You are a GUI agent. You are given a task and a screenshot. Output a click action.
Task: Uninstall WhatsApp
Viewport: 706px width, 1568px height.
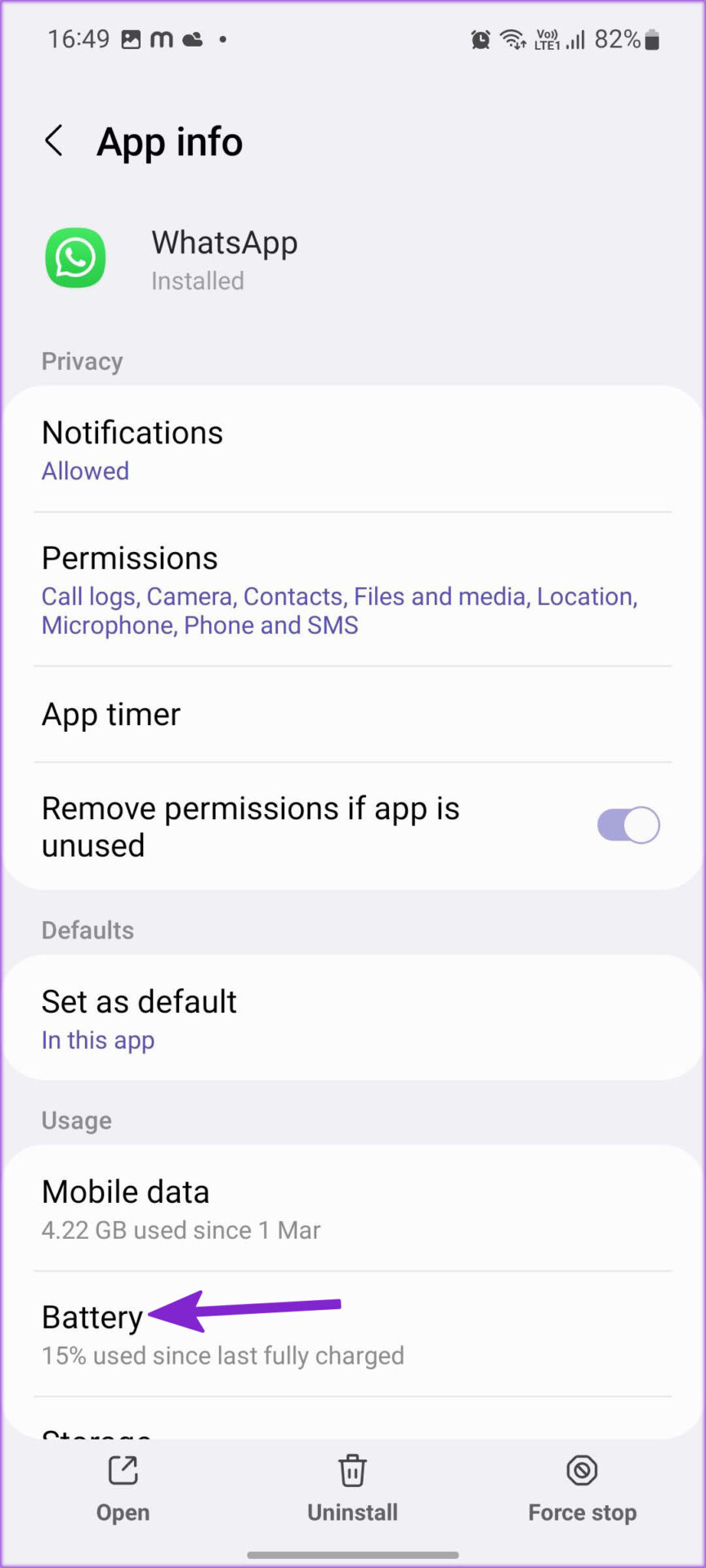click(353, 1488)
